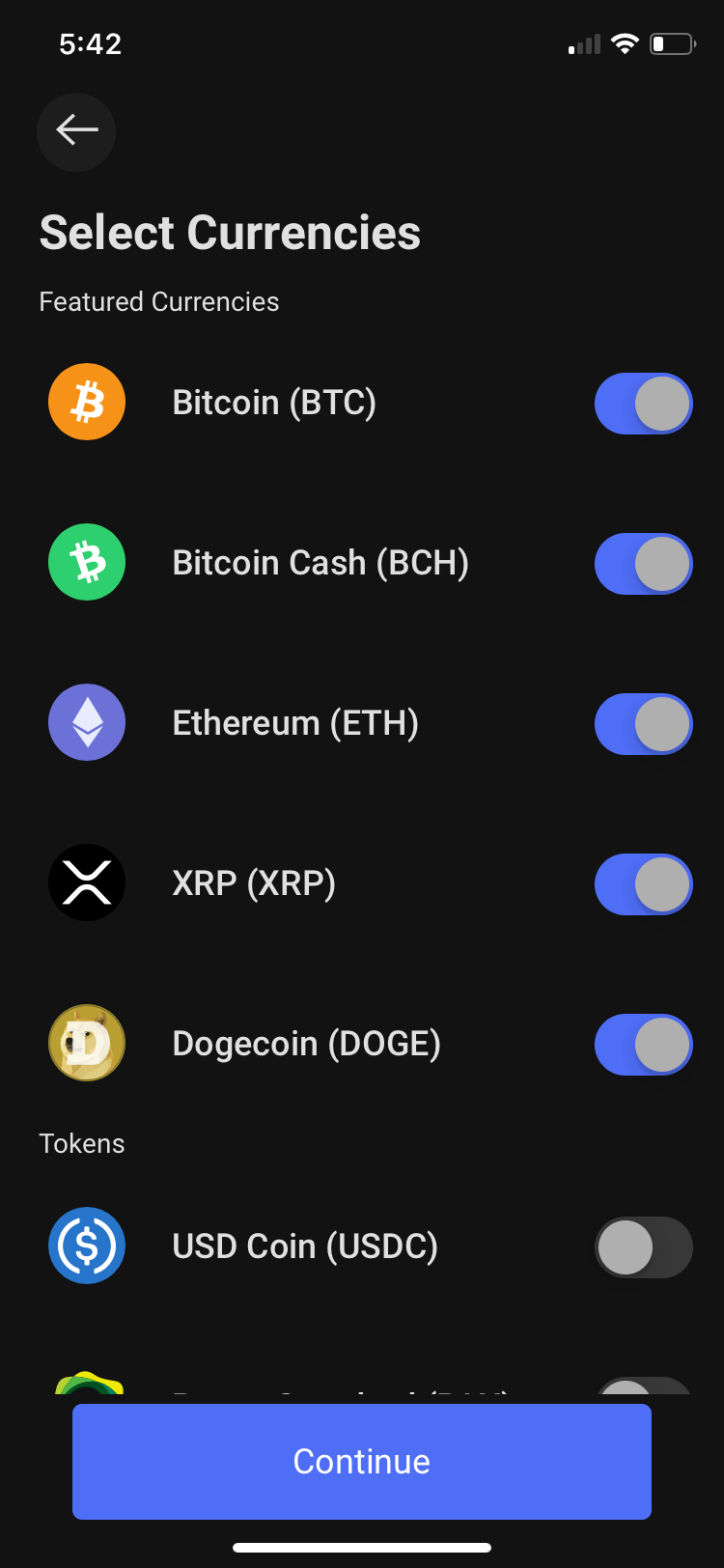Tap the Wi-Fi icon in status bar
The width and height of the screenshot is (724, 1568).
coord(624,42)
